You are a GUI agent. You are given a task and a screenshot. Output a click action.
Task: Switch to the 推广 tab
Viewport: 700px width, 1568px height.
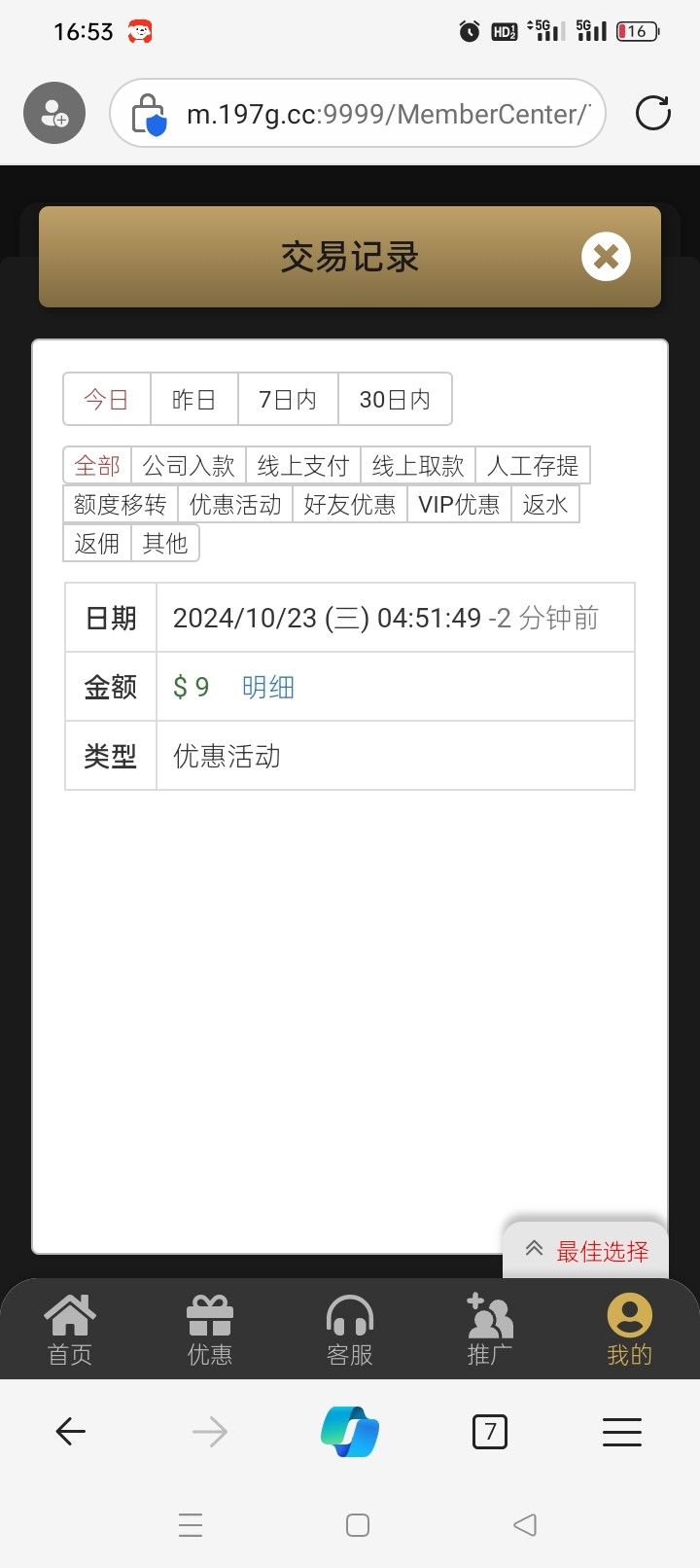click(489, 1331)
